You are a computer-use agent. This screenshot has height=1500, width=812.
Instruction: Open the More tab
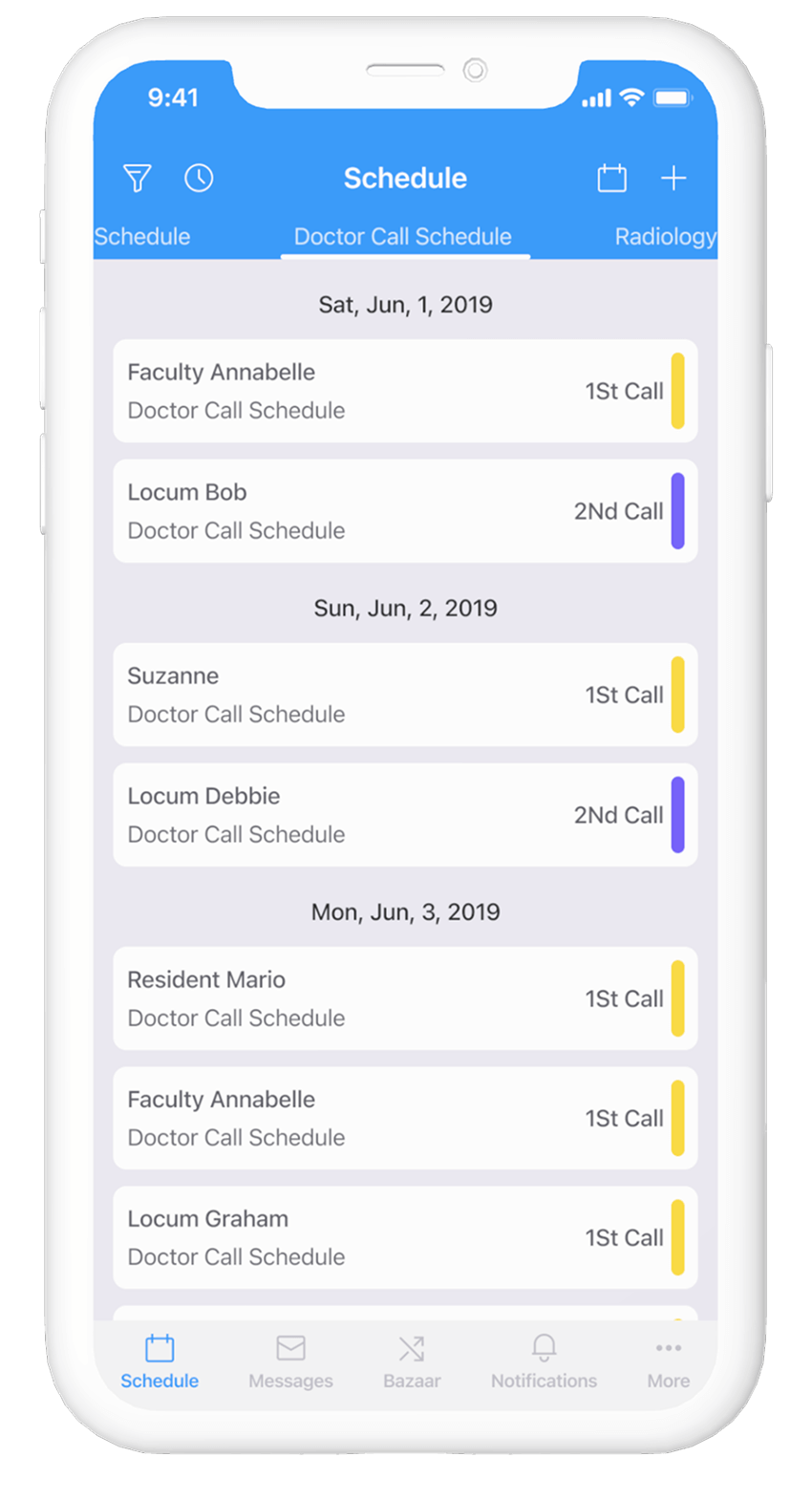click(668, 1361)
